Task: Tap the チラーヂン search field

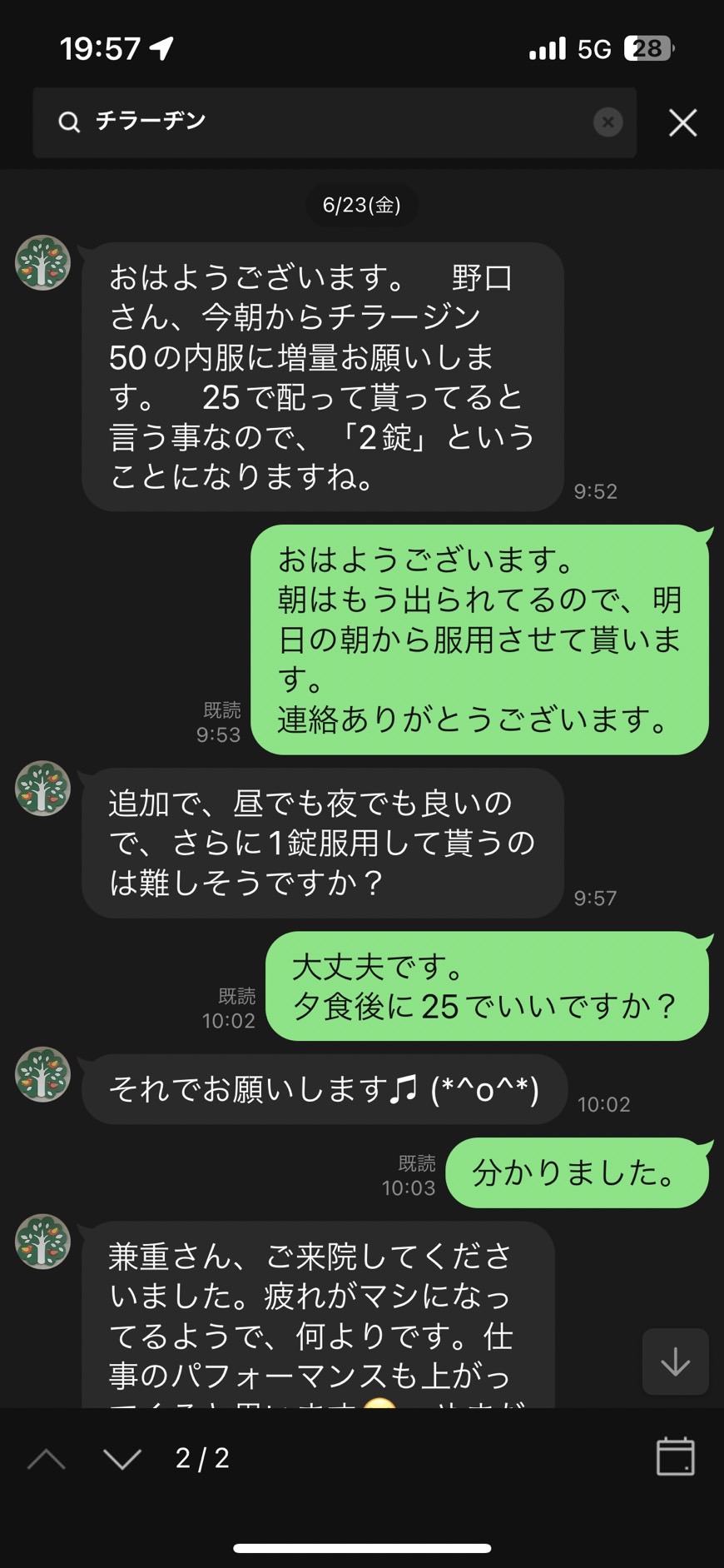Action: point(335,122)
